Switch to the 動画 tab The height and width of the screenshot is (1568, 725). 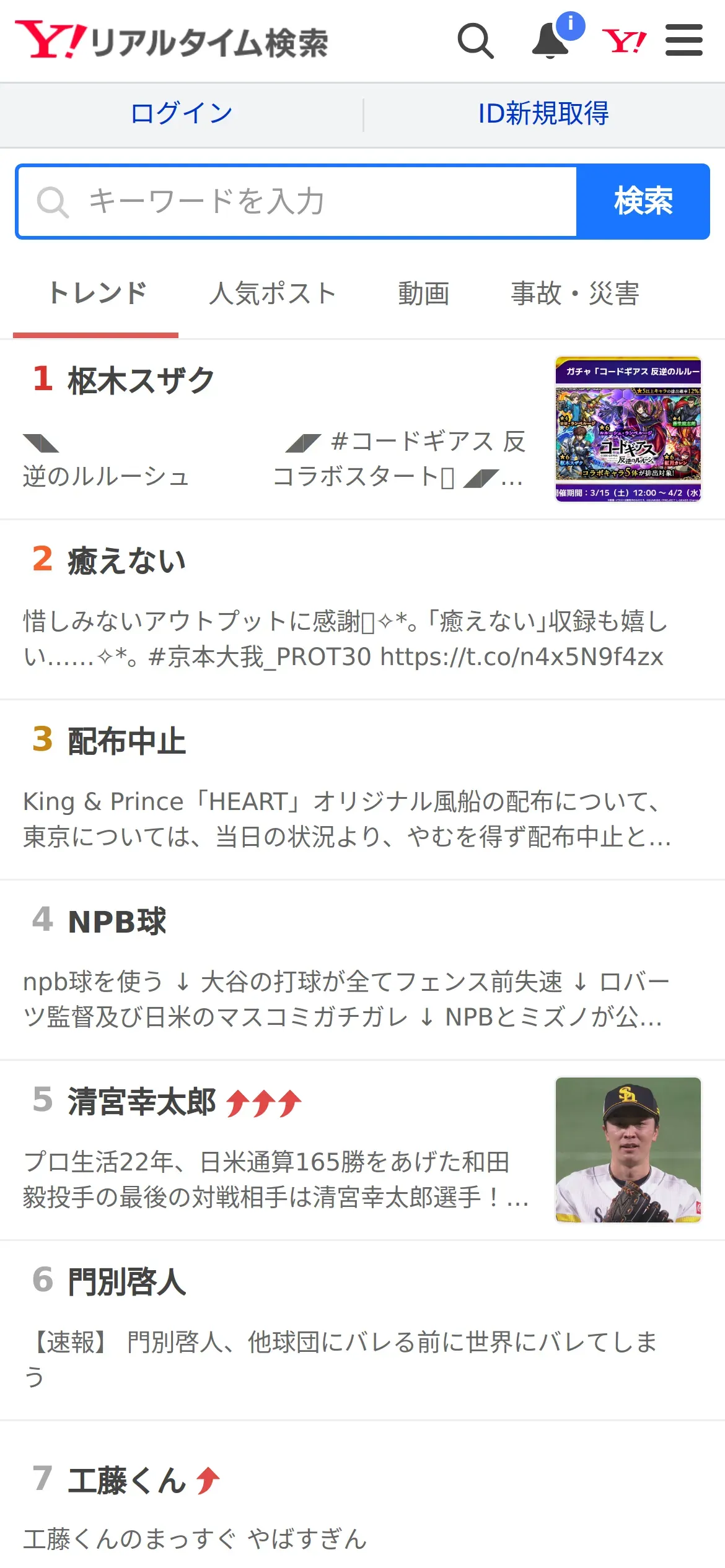coord(424,294)
